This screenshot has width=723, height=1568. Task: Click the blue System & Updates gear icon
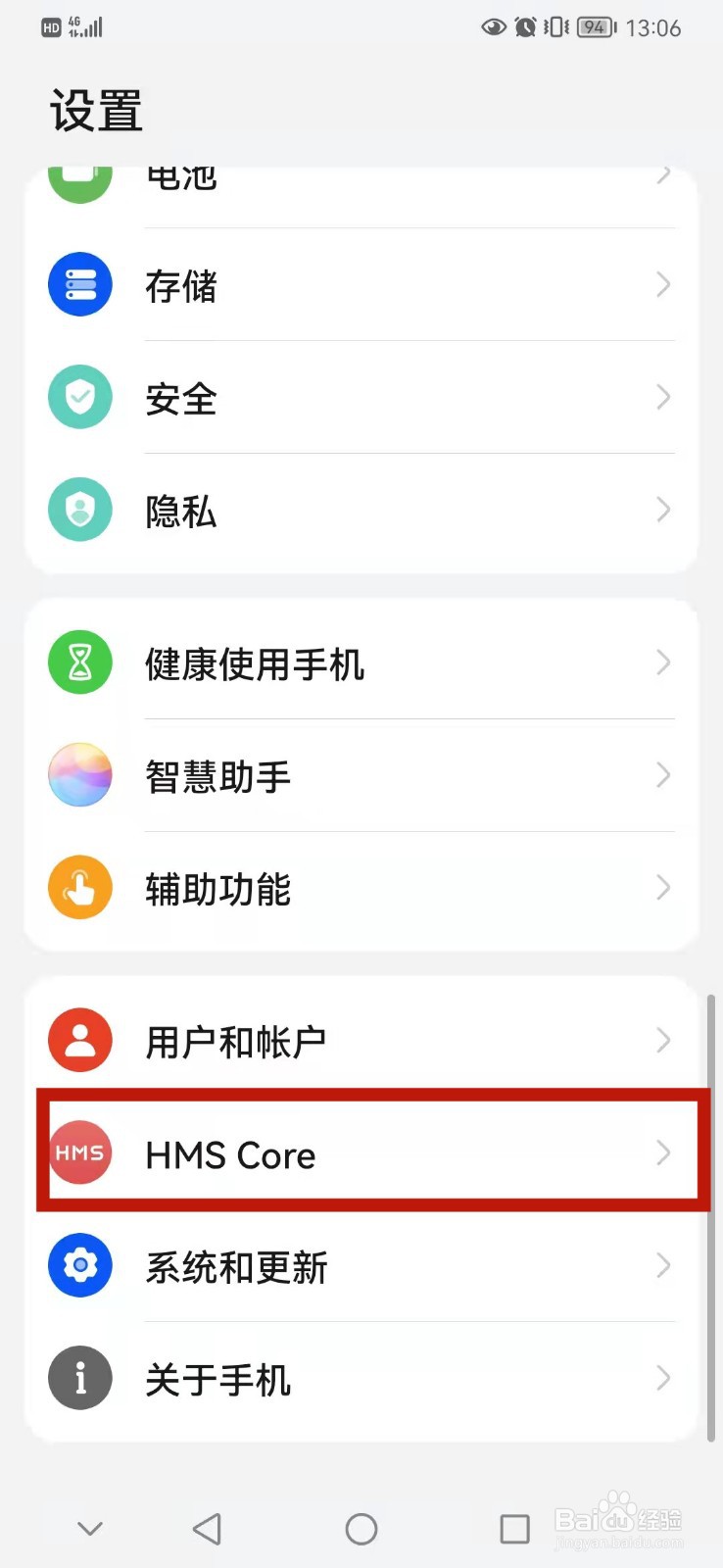tap(79, 1265)
